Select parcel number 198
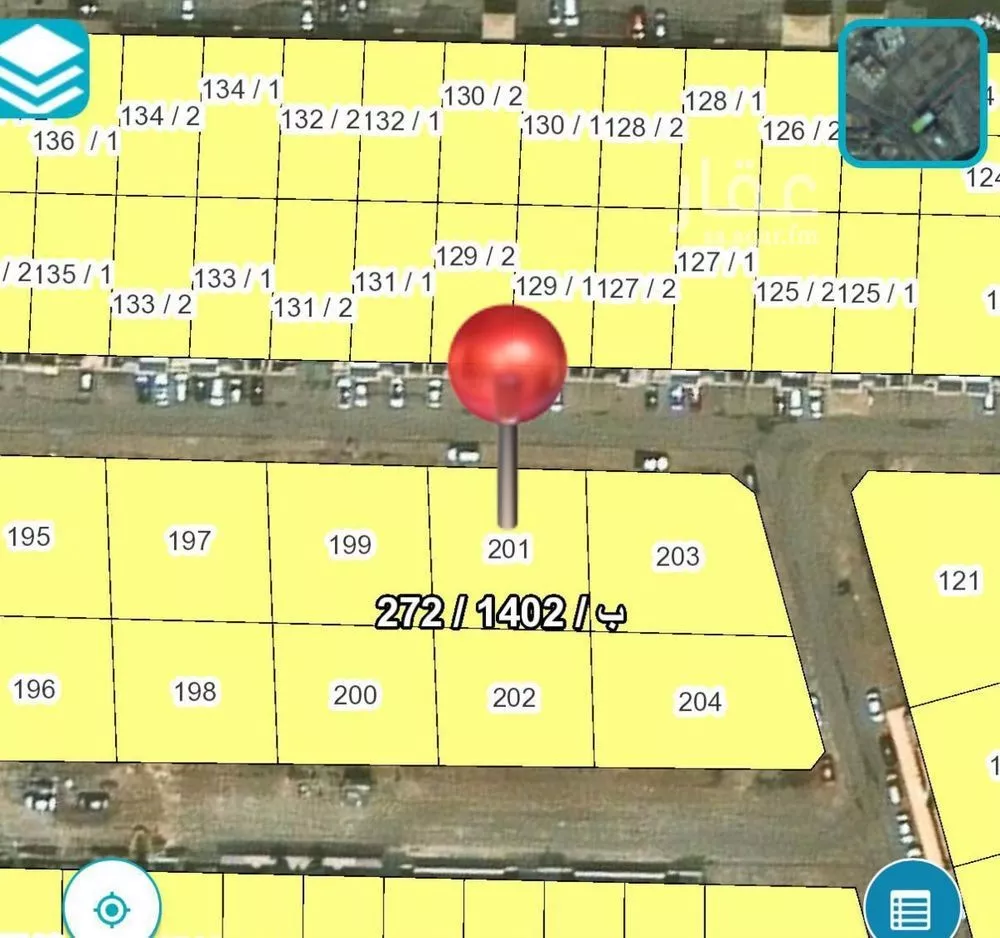 click(x=194, y=691)
